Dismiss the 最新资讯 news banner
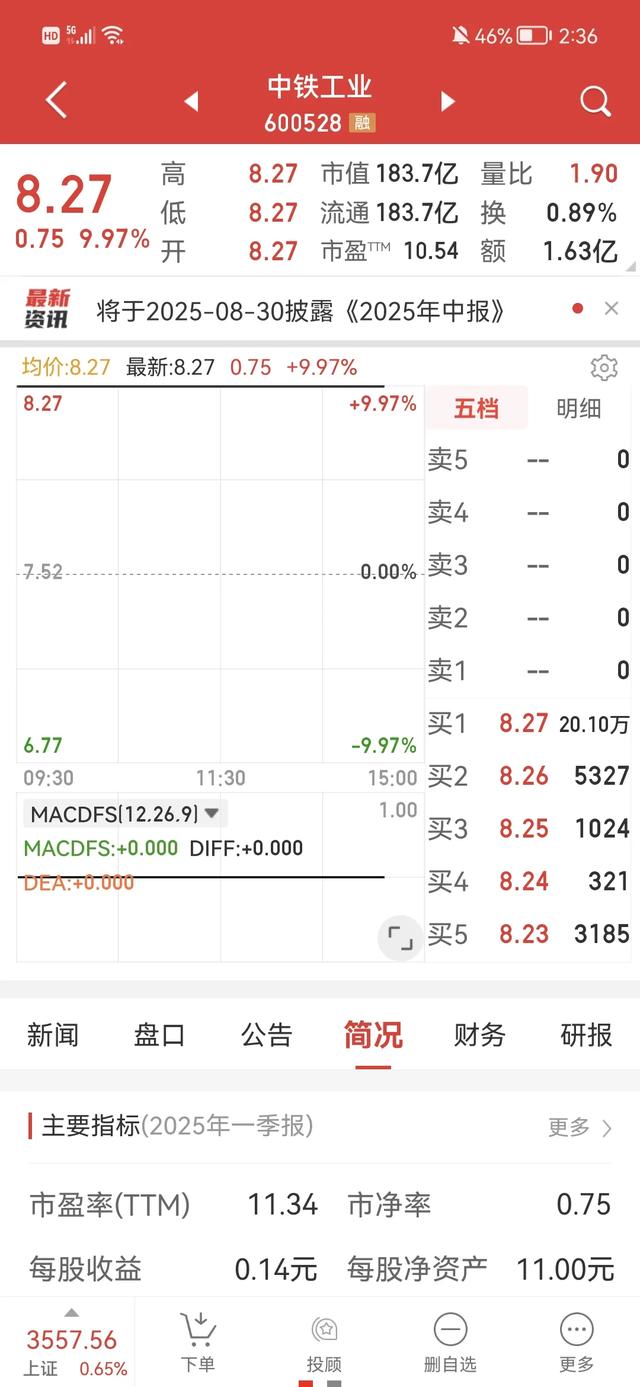This screenshot has height=1387, width=640. 612,309
